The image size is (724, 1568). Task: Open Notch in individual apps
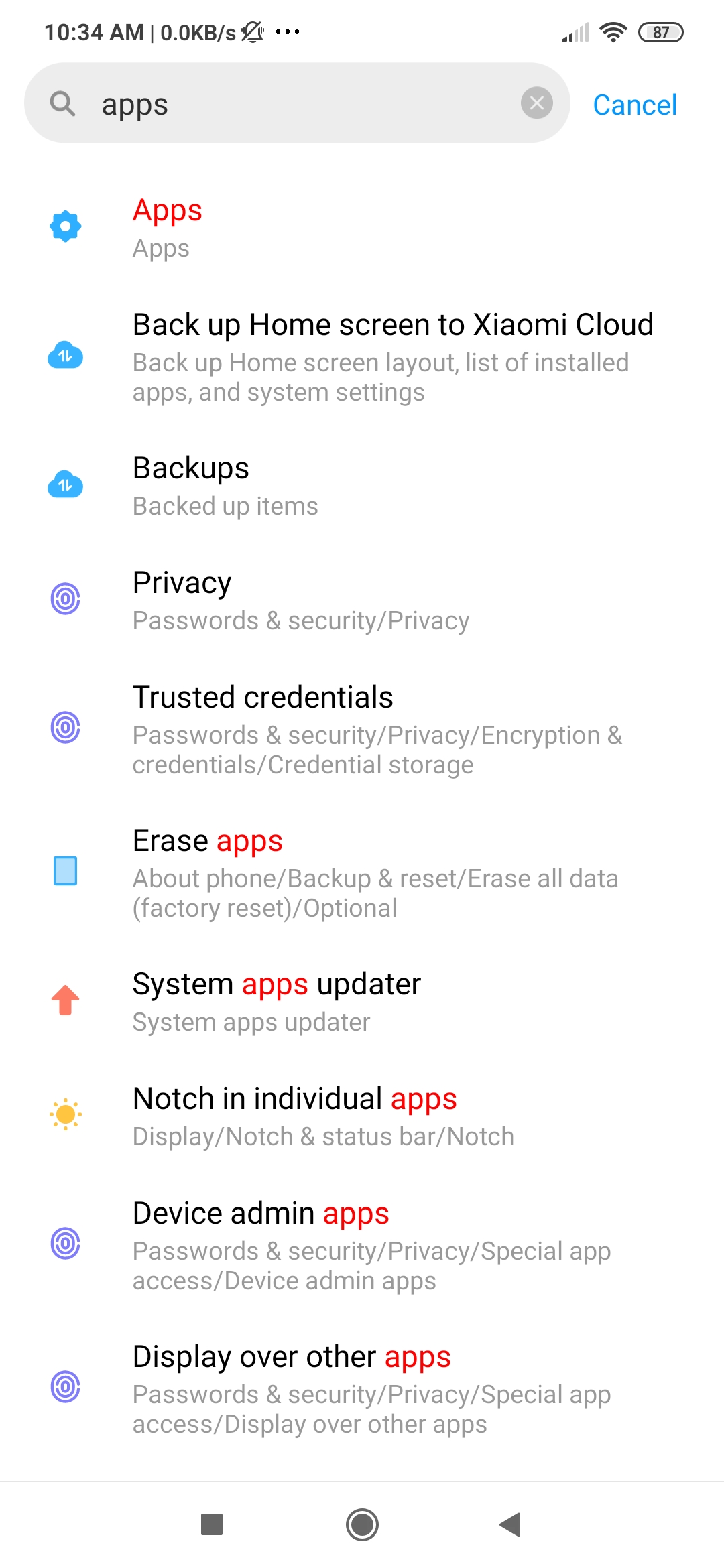click(x=362, y=1116)
